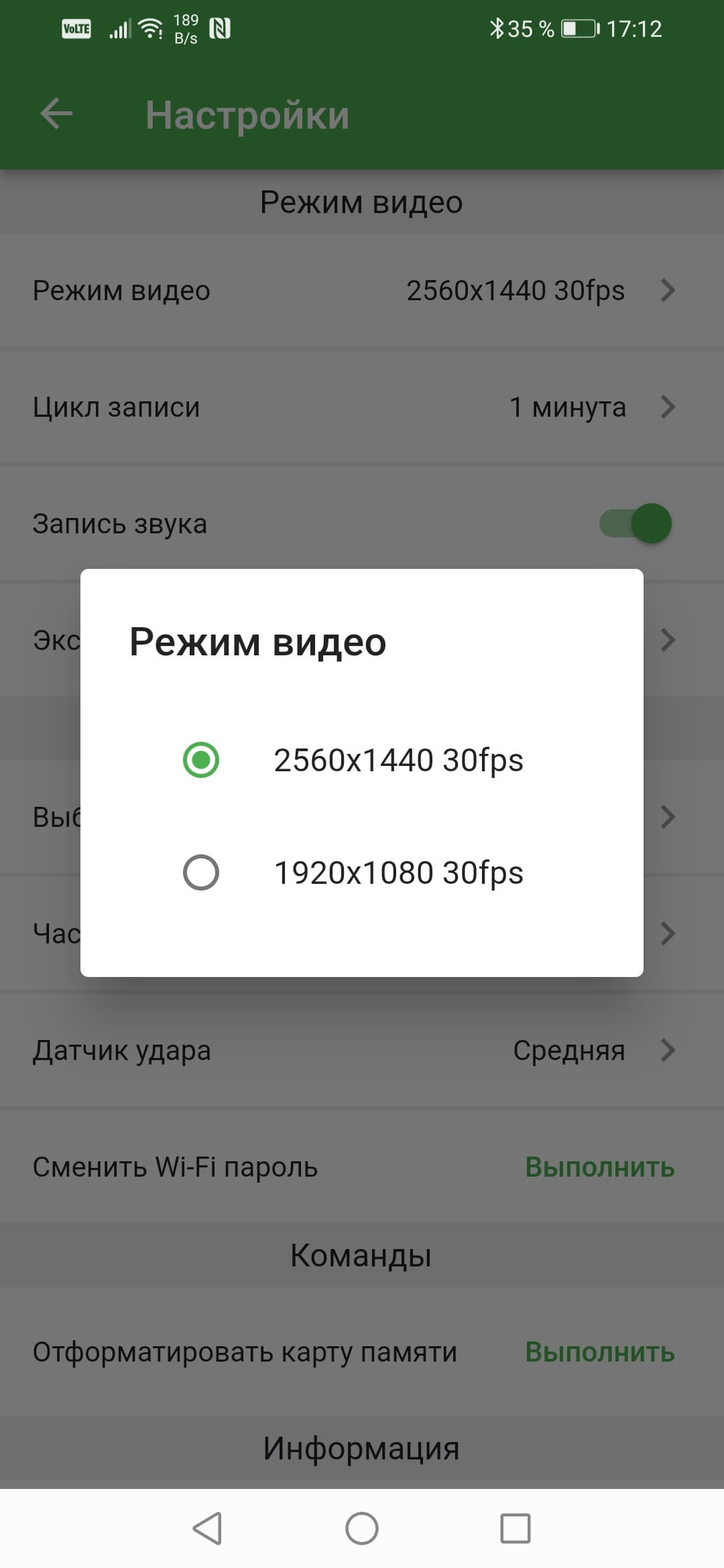724x1568 pixels.
Task: Open the Датчик удара sensitivity setting
Action: (x=362, y=1051)
